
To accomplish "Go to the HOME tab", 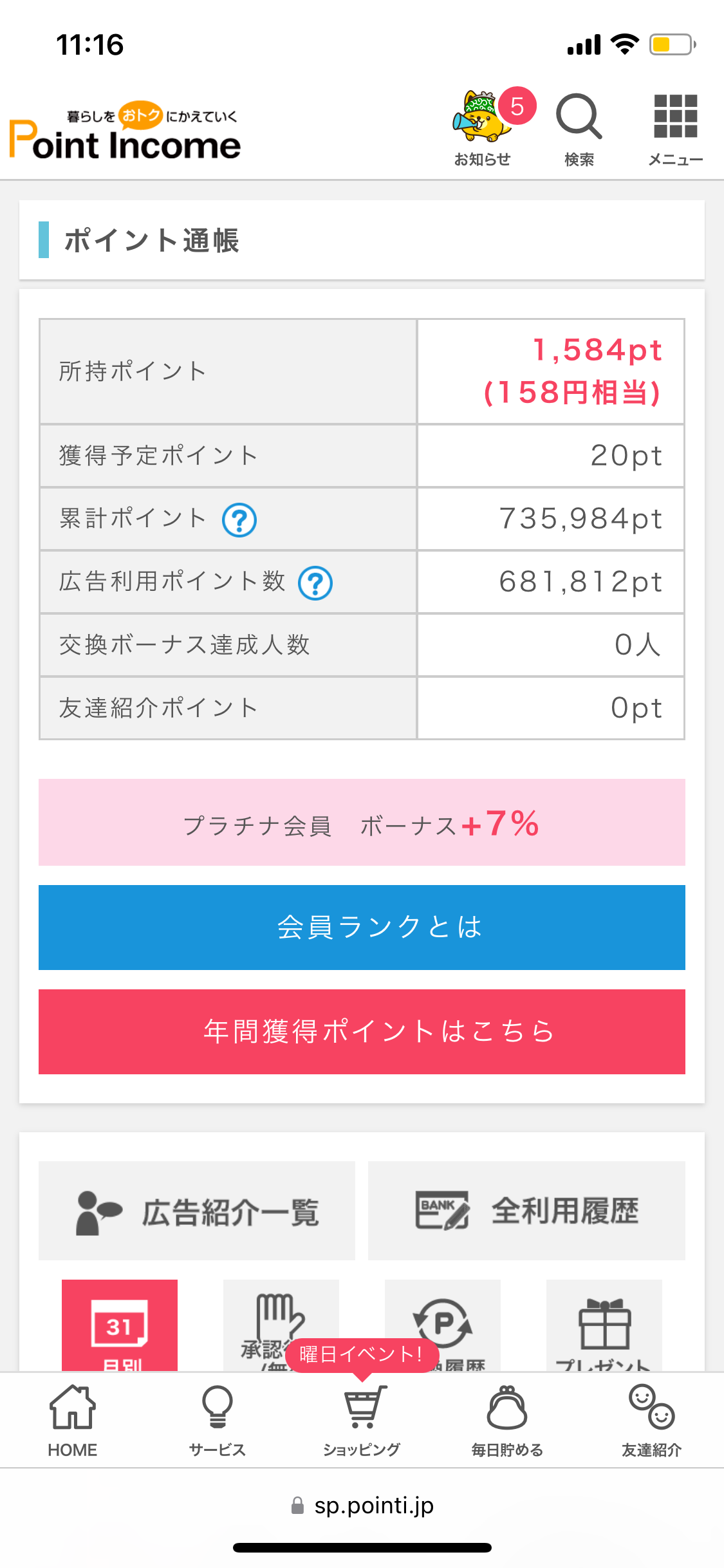I will pos(73,1421).
